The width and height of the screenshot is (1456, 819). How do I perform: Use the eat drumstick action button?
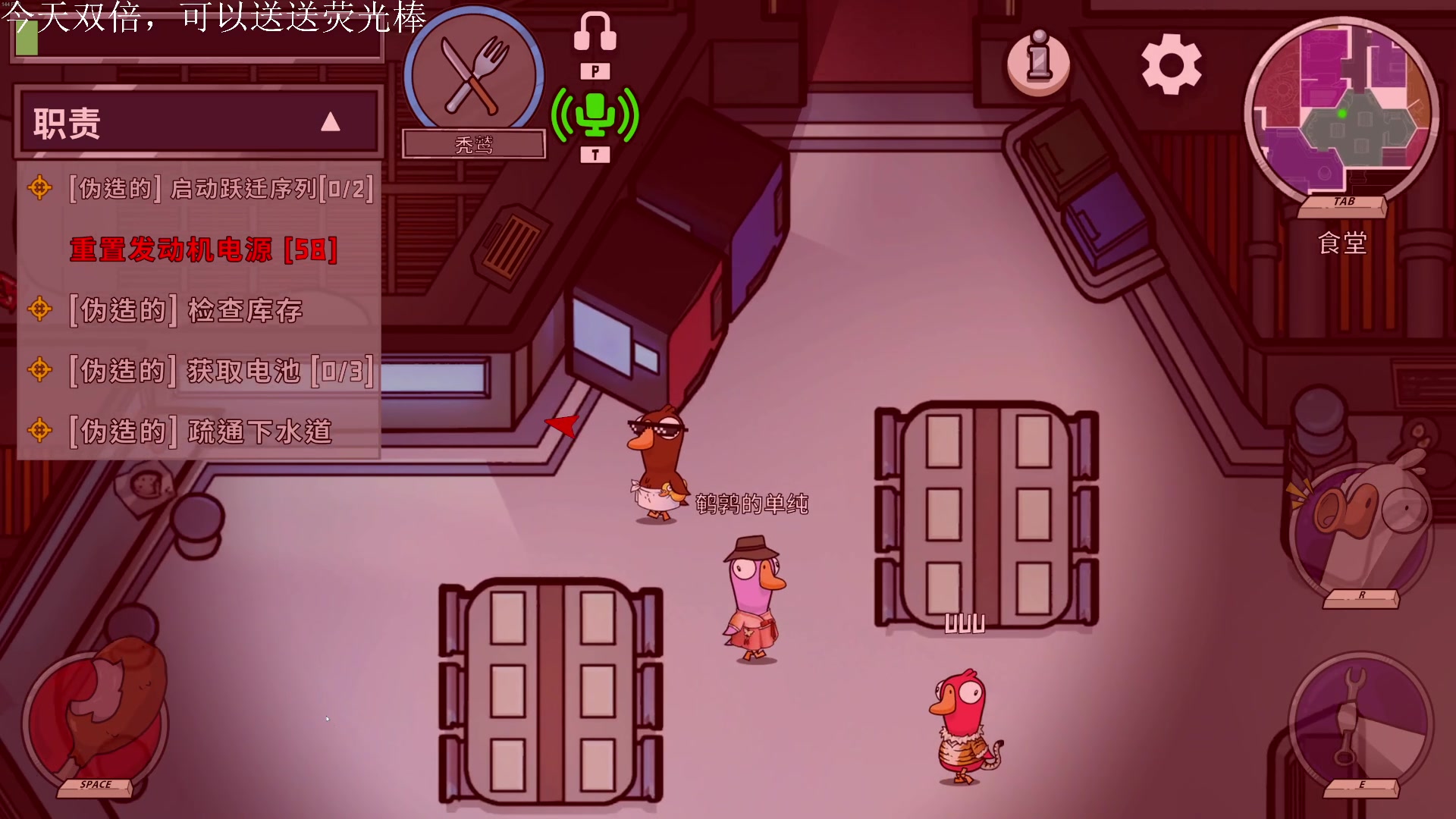[96, 720]
